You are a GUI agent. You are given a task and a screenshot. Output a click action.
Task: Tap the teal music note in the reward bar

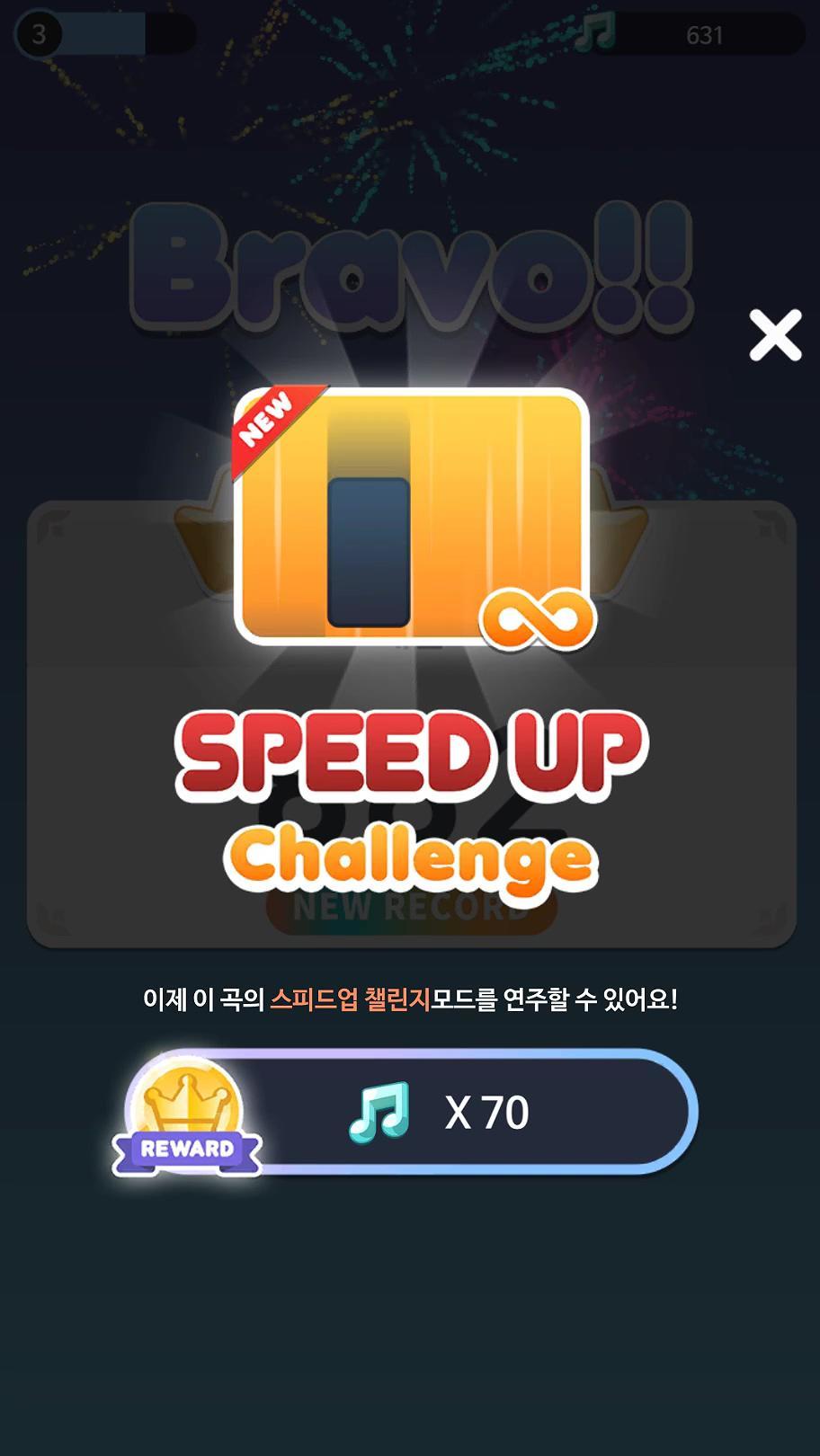point(379,1113)
